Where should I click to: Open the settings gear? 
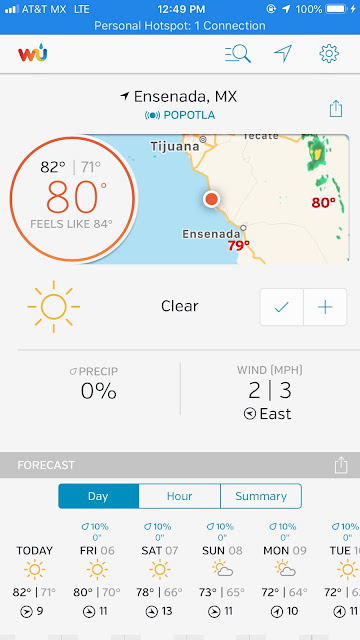tap(329, 54)
